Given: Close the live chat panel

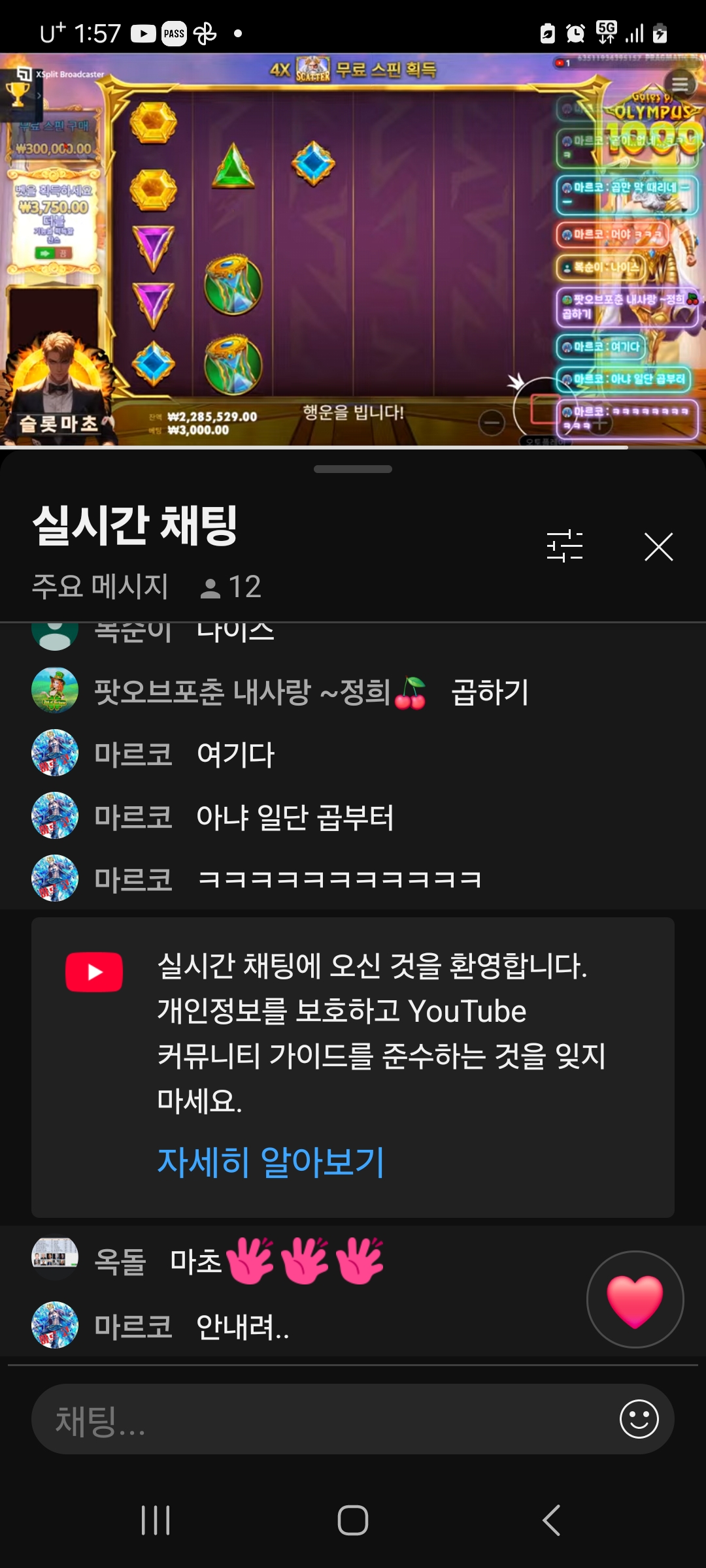Looking at the screenshot, I should [658, 547].
